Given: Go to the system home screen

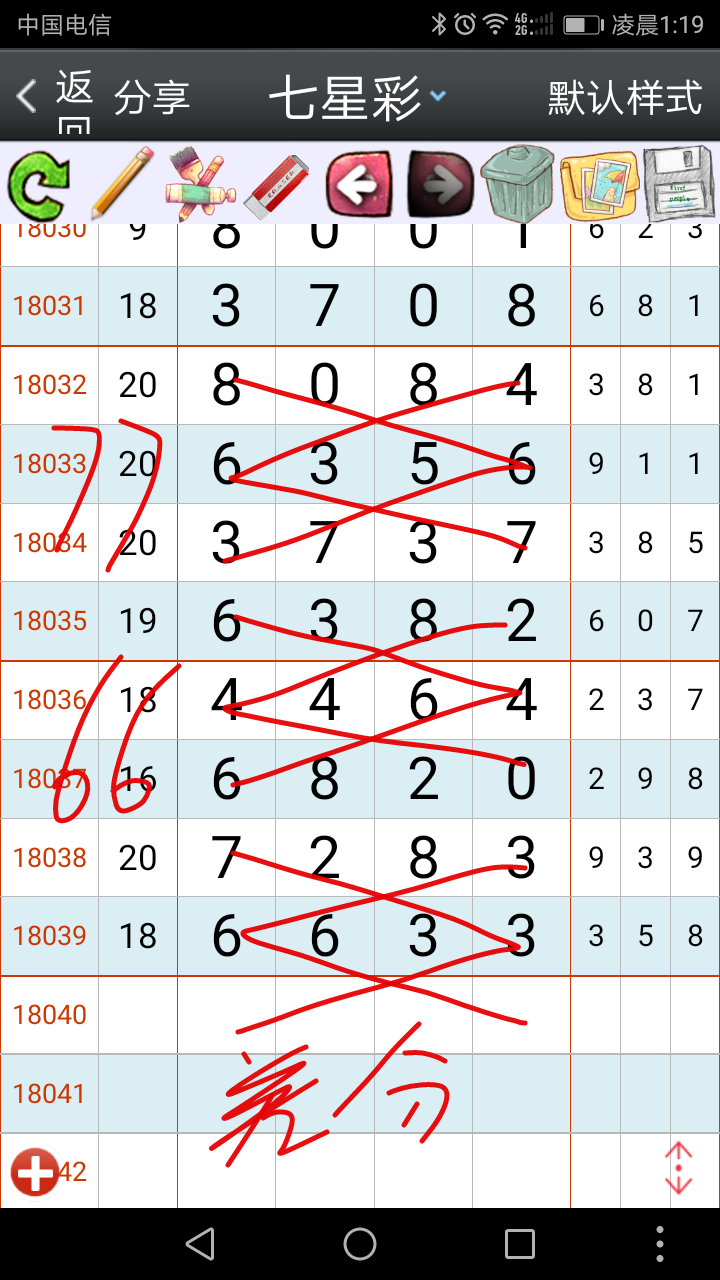Looking at the screenshot, I should point(360,1244).
